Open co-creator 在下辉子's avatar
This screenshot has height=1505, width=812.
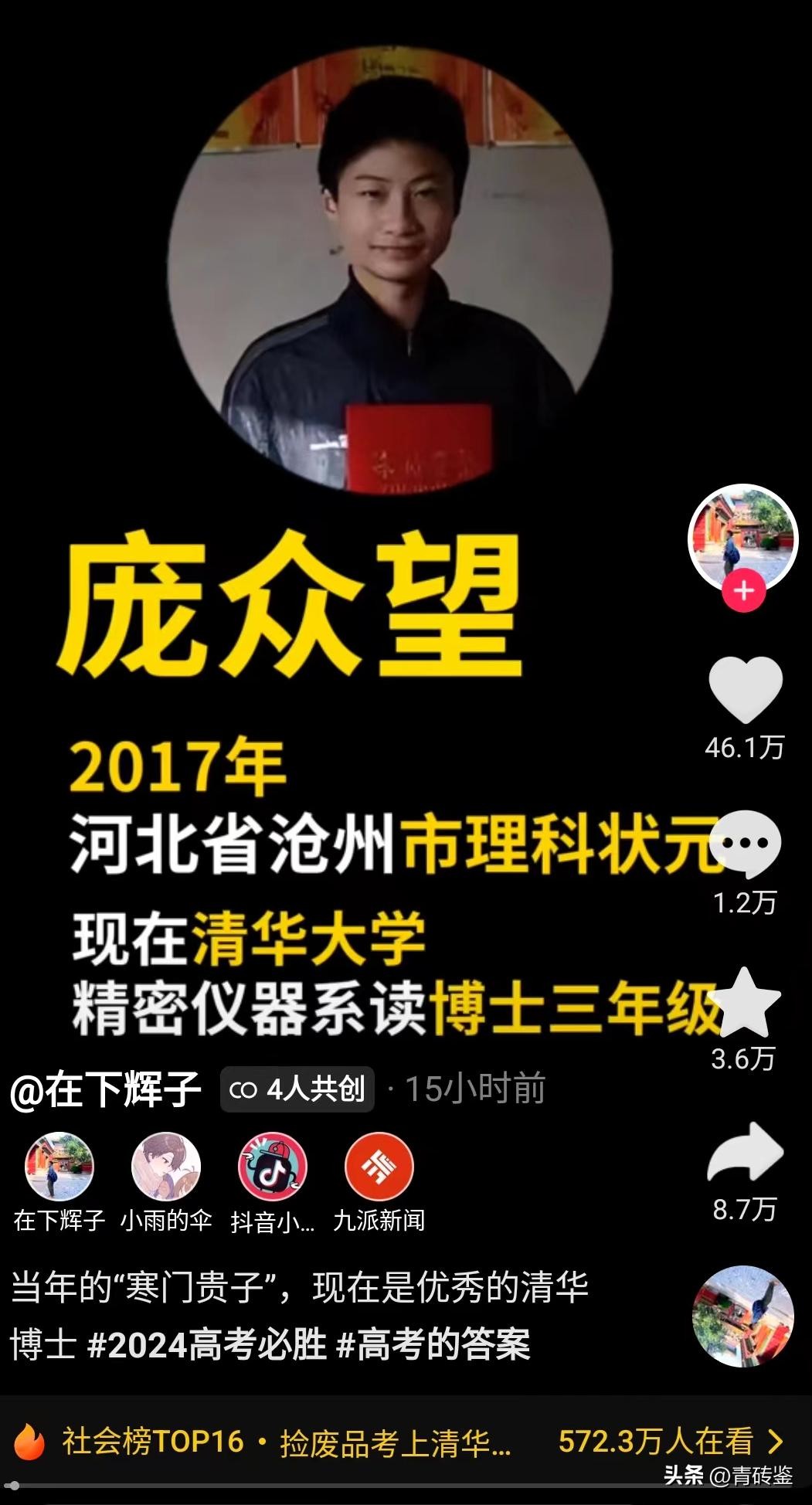click(x=59, y=1167)
